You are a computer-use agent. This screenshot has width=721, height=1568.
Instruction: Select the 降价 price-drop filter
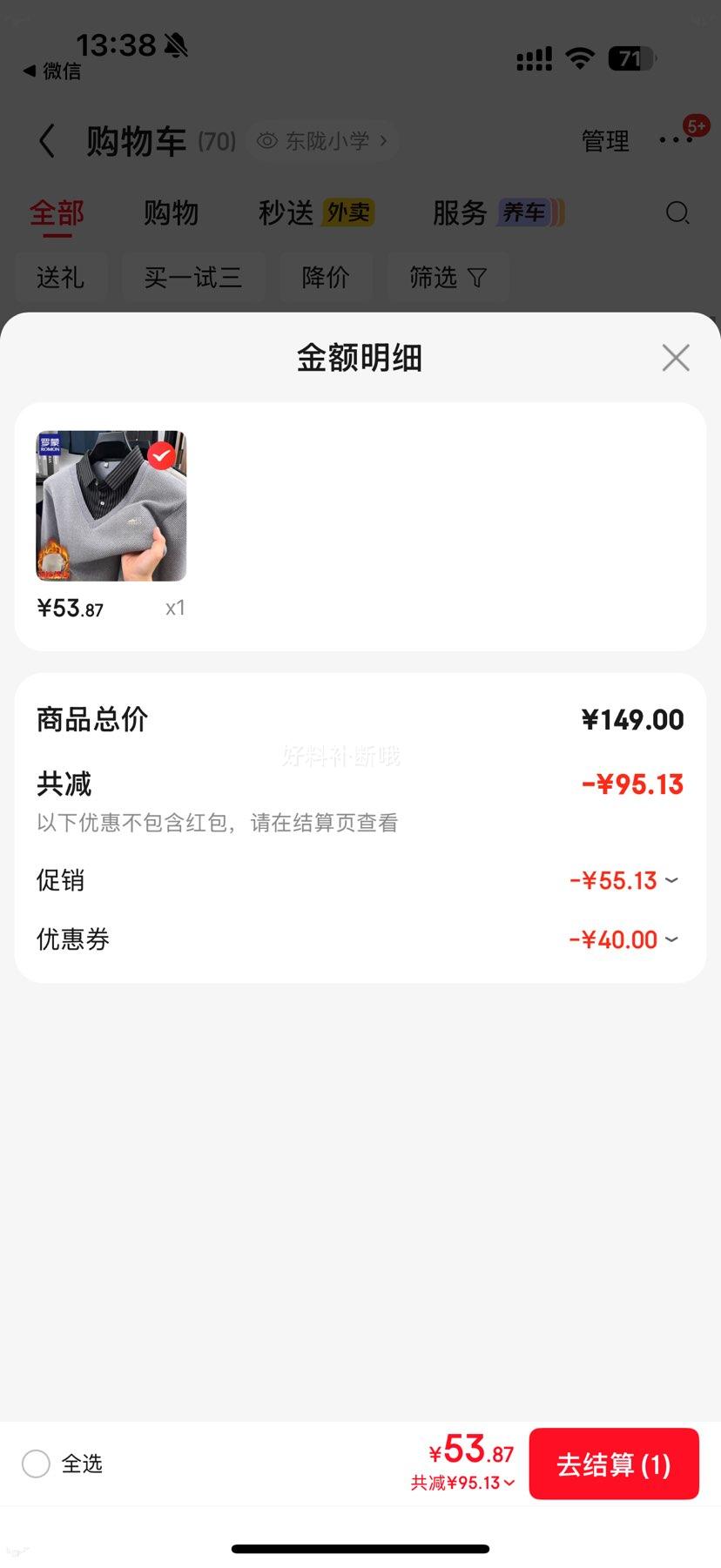327,277
